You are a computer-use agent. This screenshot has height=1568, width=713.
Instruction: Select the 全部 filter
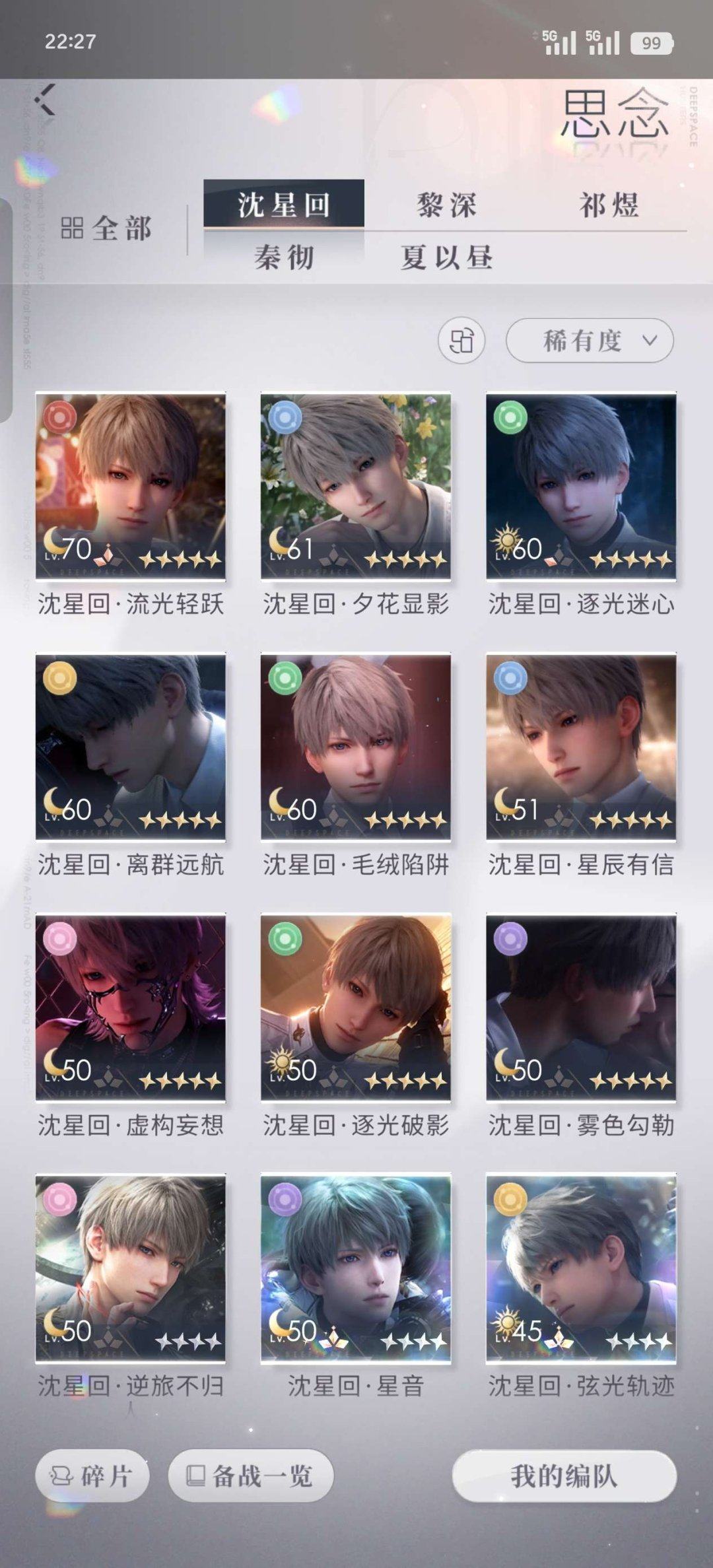107,228
